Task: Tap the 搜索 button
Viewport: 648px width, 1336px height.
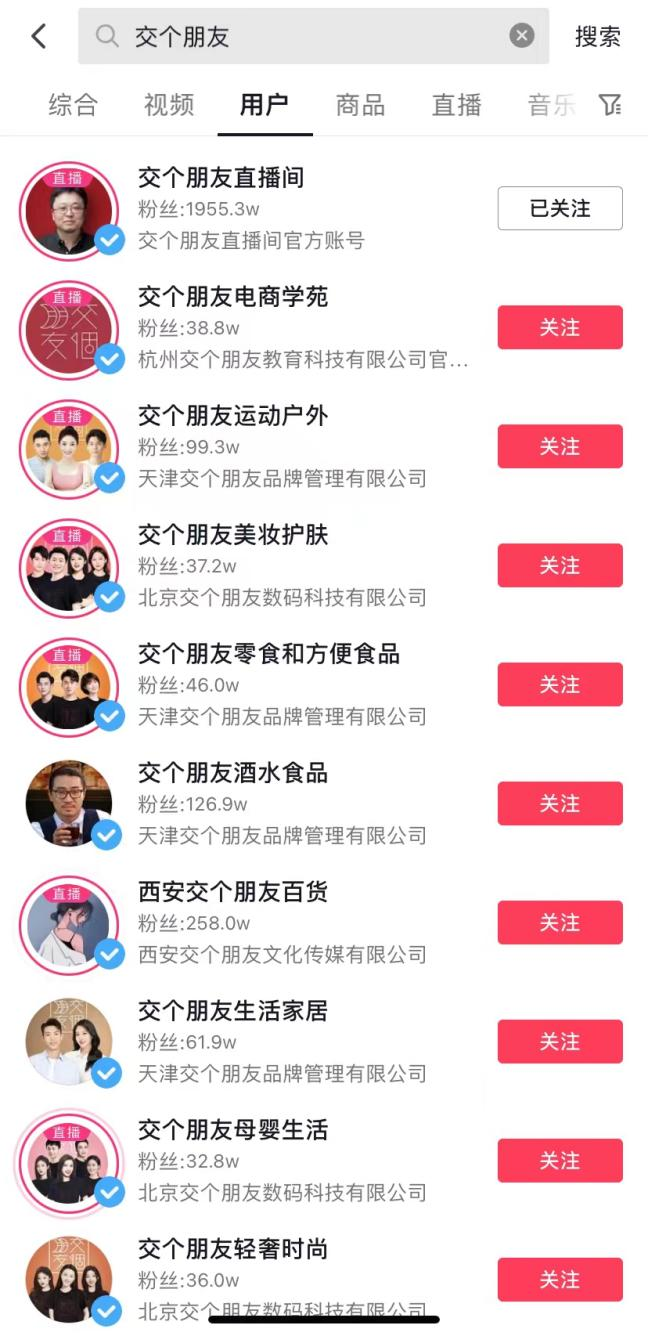Action: [x=597, y=37]
